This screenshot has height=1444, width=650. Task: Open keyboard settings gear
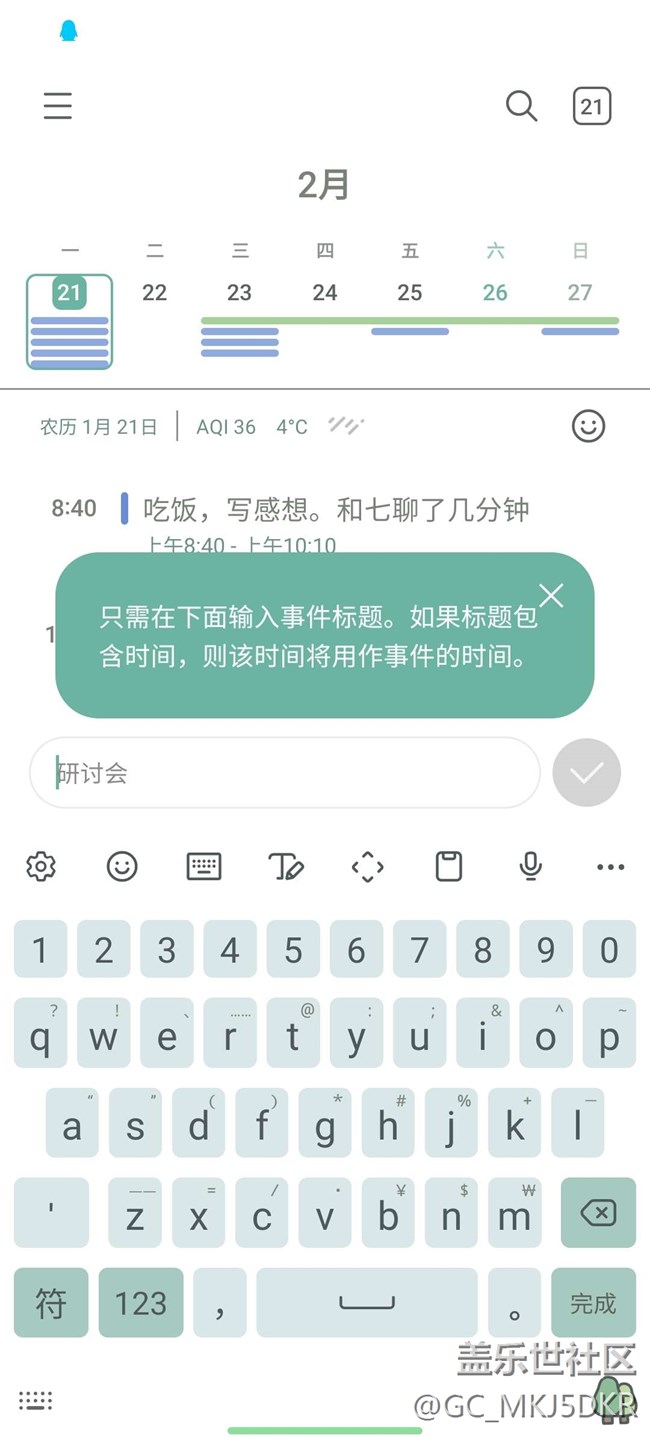tap(41, 866)
